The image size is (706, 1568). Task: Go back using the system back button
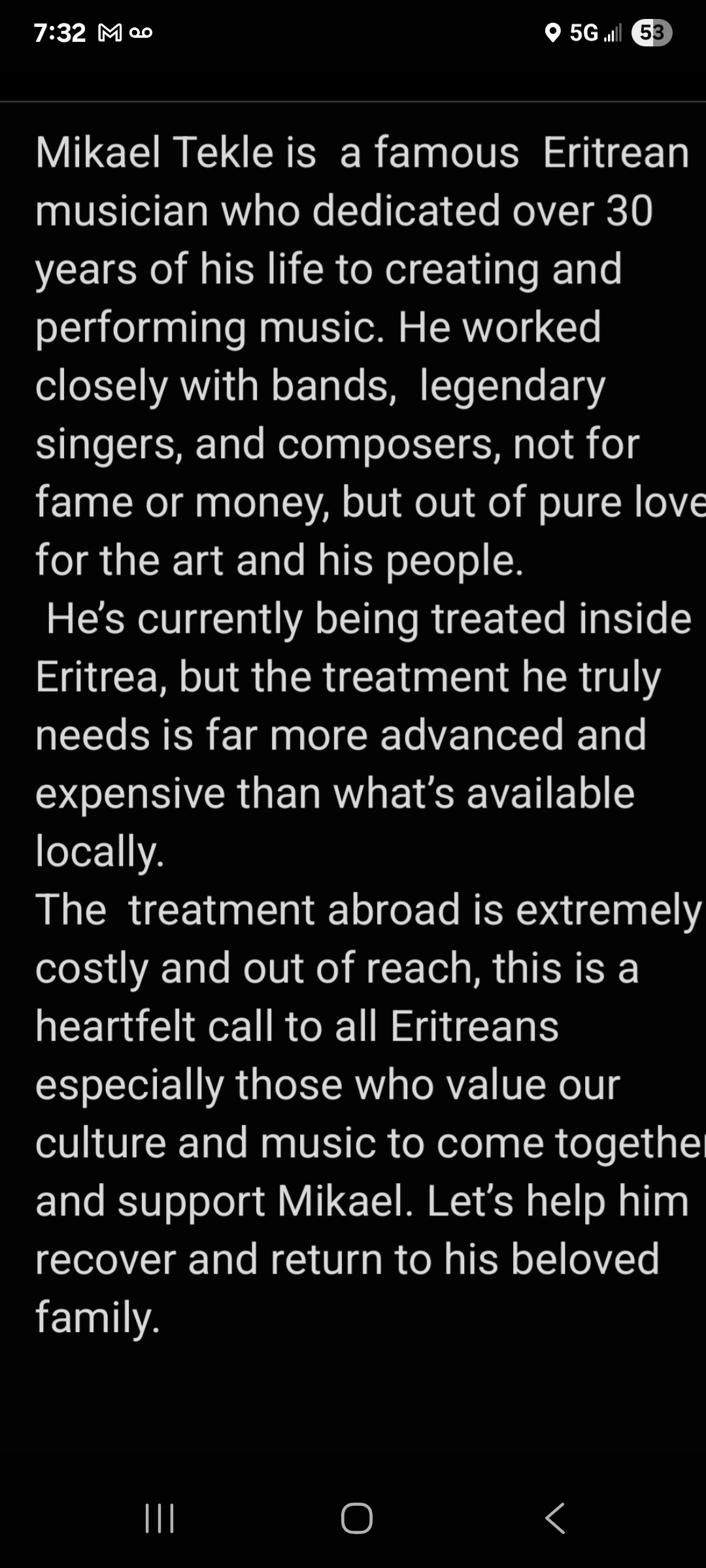555,1518
